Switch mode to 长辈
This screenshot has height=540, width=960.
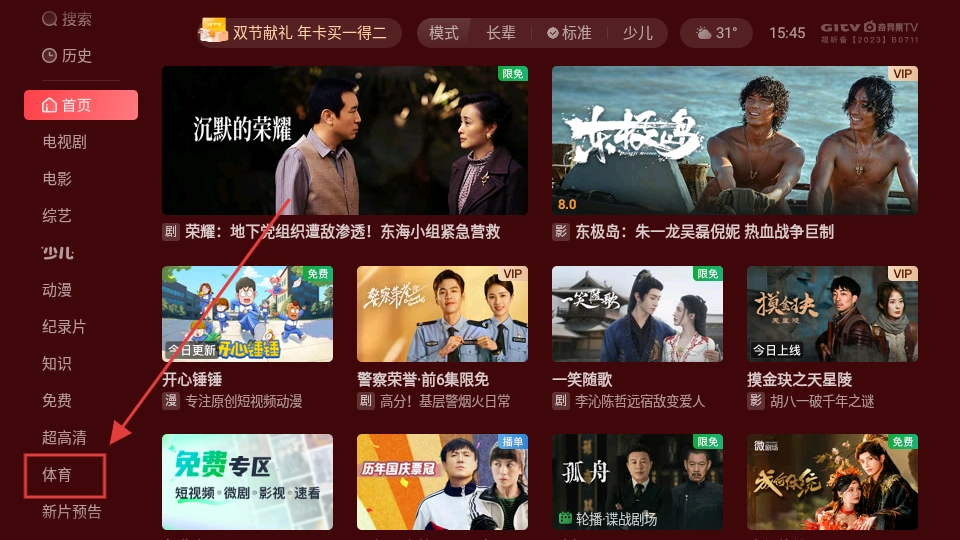point(501,33)
